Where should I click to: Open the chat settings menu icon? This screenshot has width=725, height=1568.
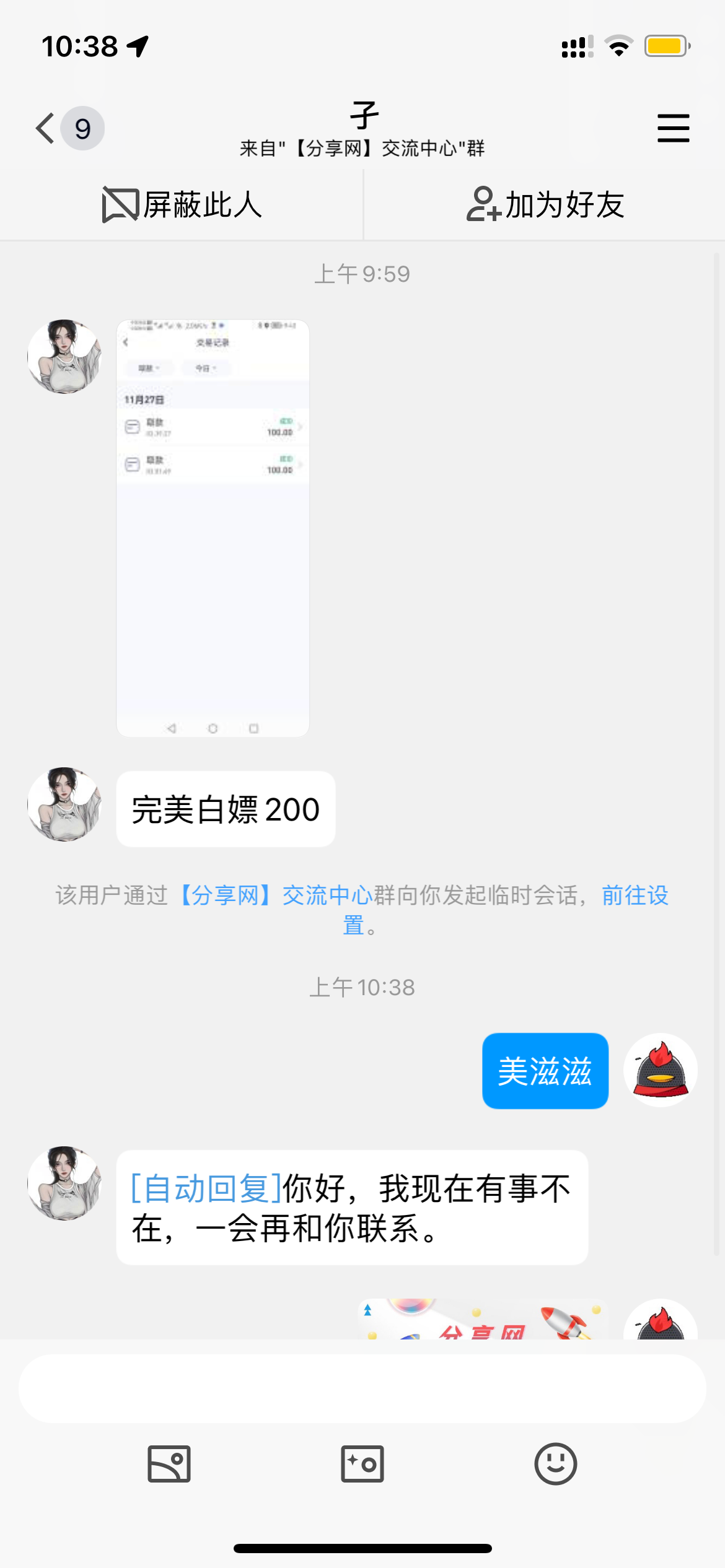(673, 128)
